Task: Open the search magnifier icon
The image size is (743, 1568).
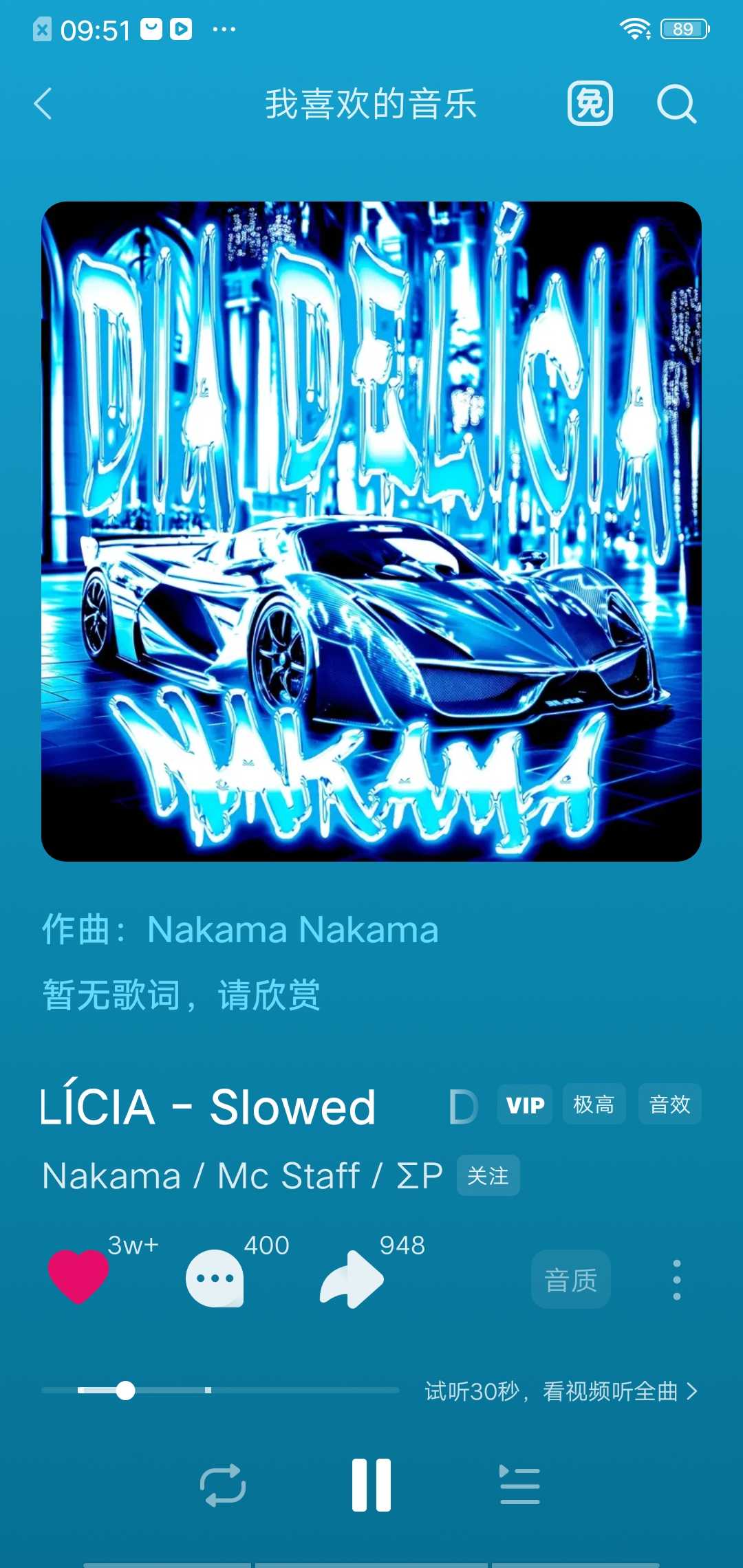Action: tap(676, 104)
